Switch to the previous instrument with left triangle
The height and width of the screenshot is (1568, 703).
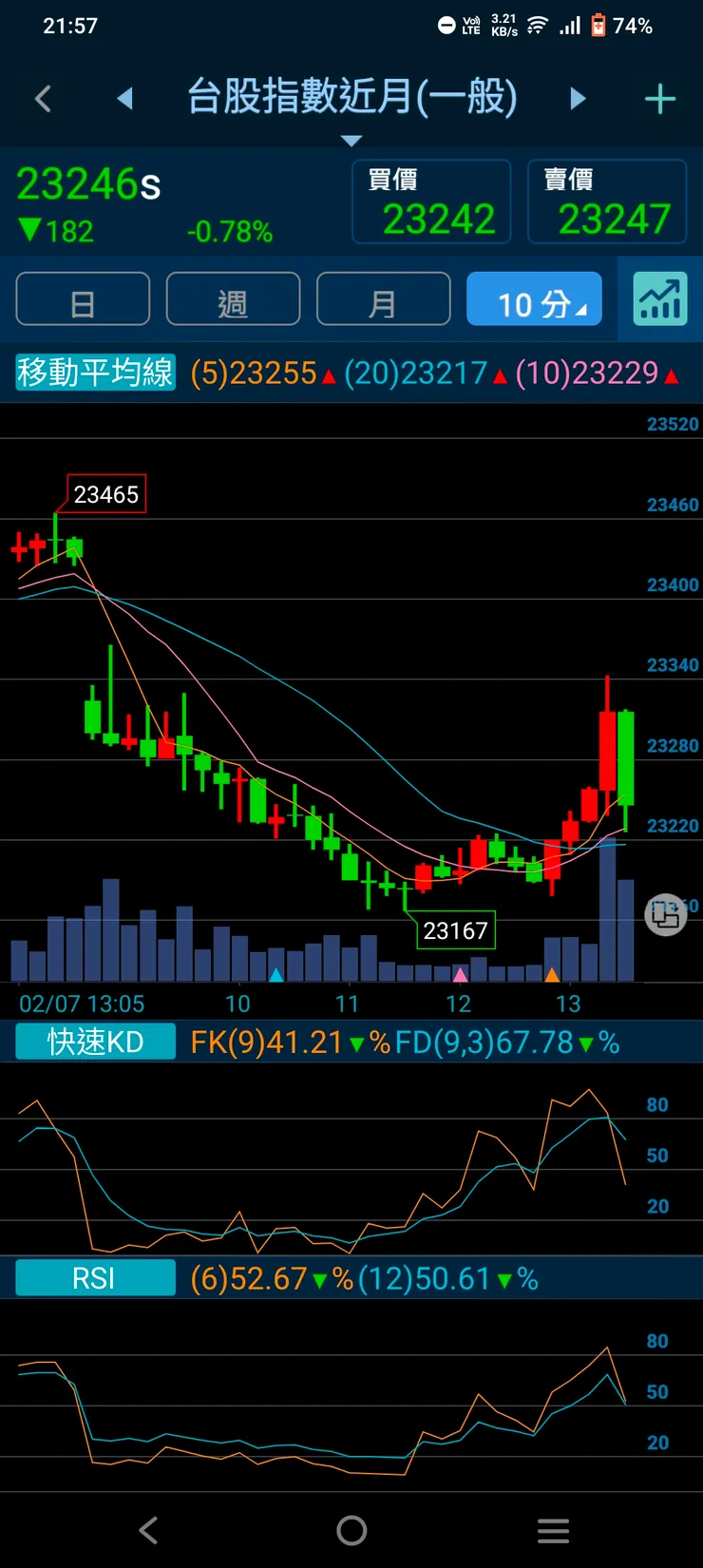tap(124, 99)
